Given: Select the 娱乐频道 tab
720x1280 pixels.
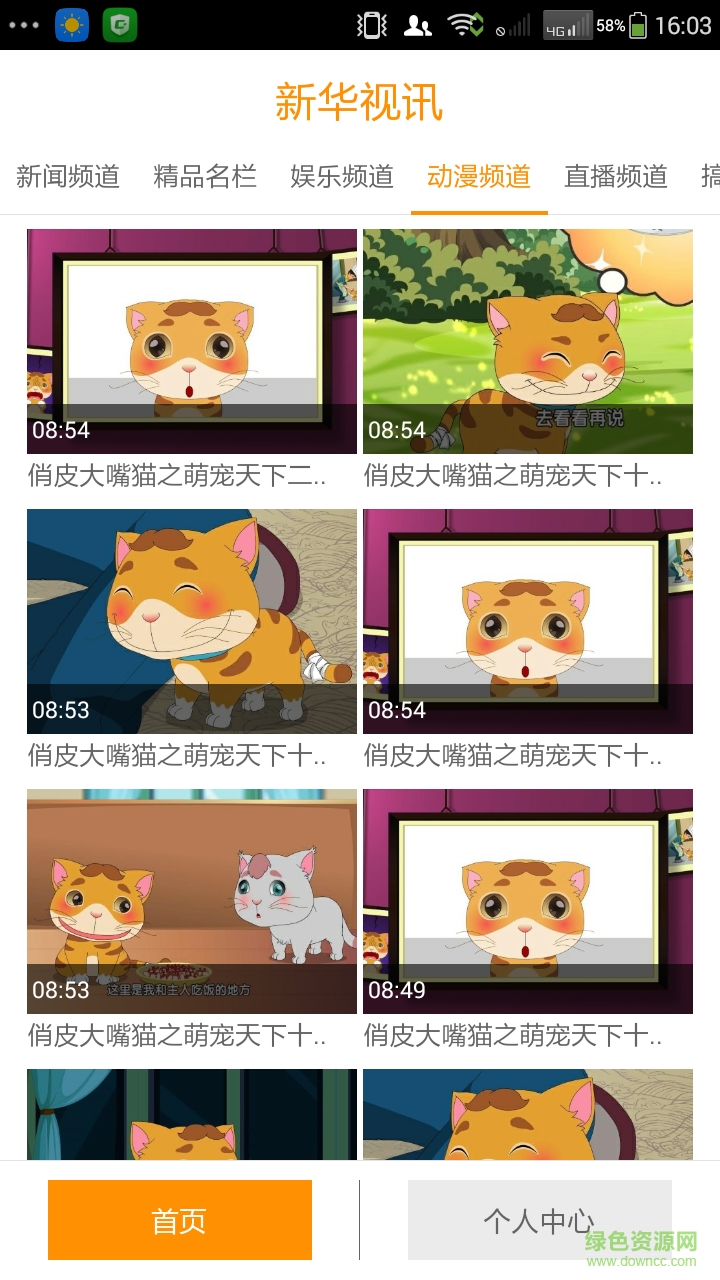Looking at the screenshot, I should click(x=342, y=177).
